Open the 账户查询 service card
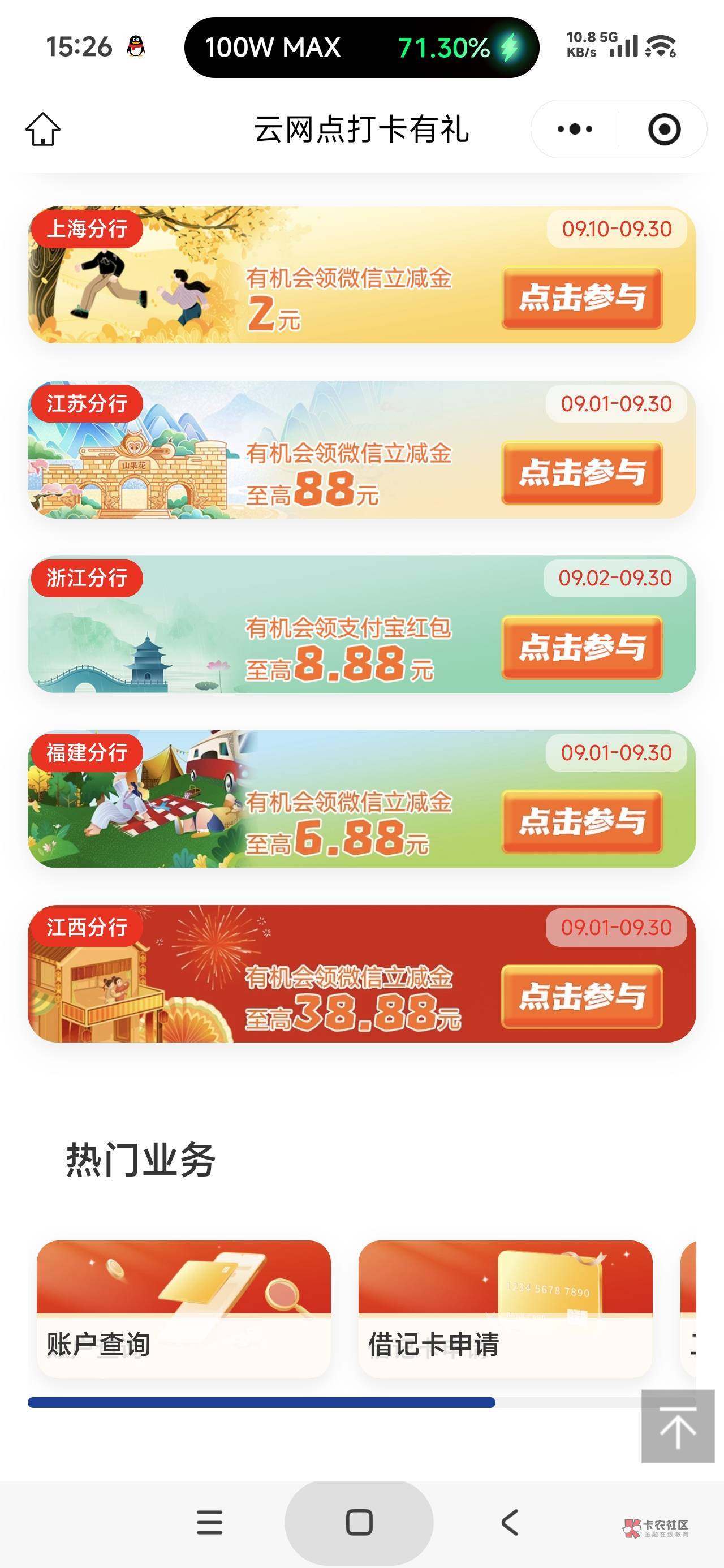 [184, 1309]
